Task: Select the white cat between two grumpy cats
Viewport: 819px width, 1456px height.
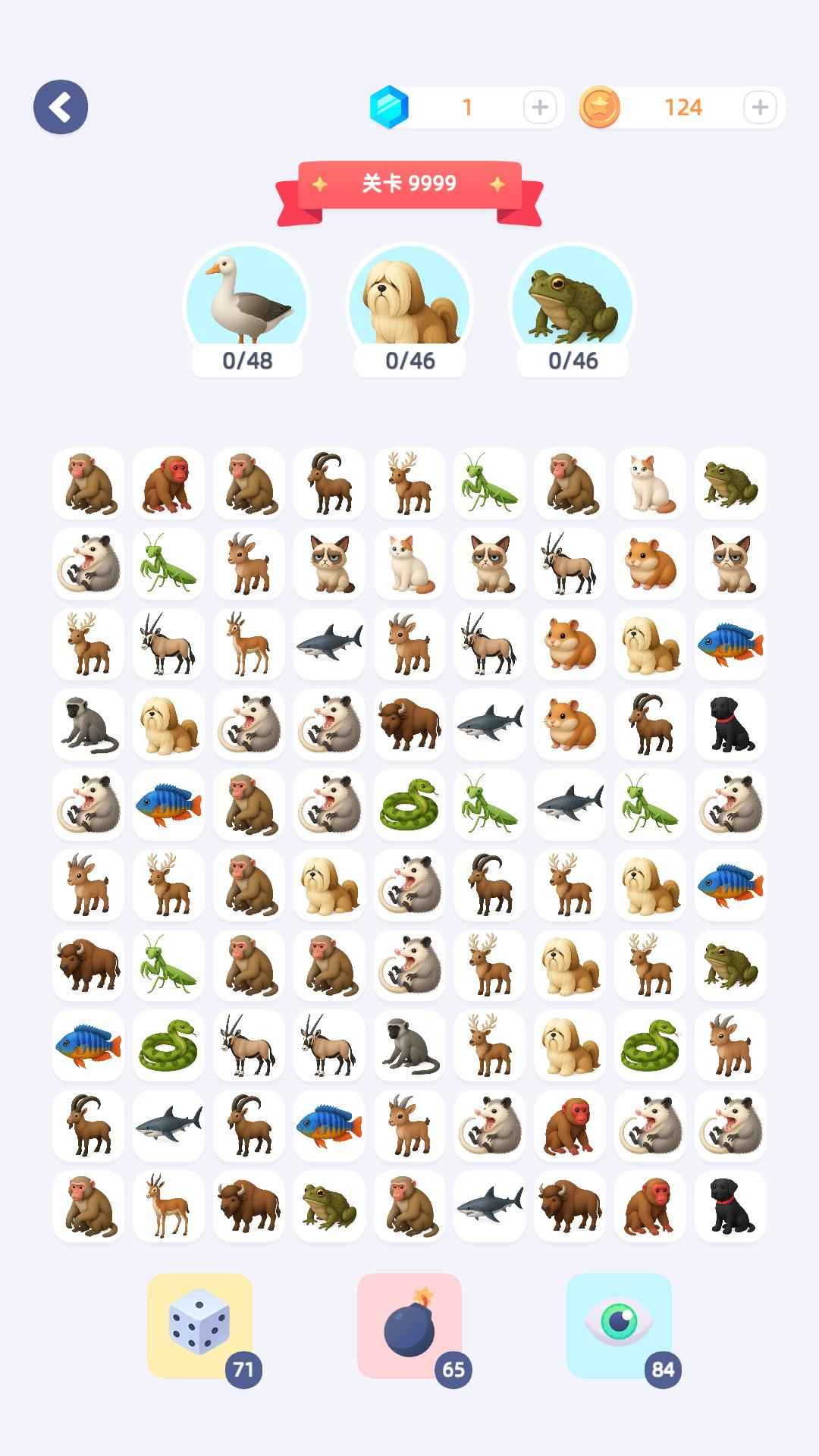Action: (409, 564)
